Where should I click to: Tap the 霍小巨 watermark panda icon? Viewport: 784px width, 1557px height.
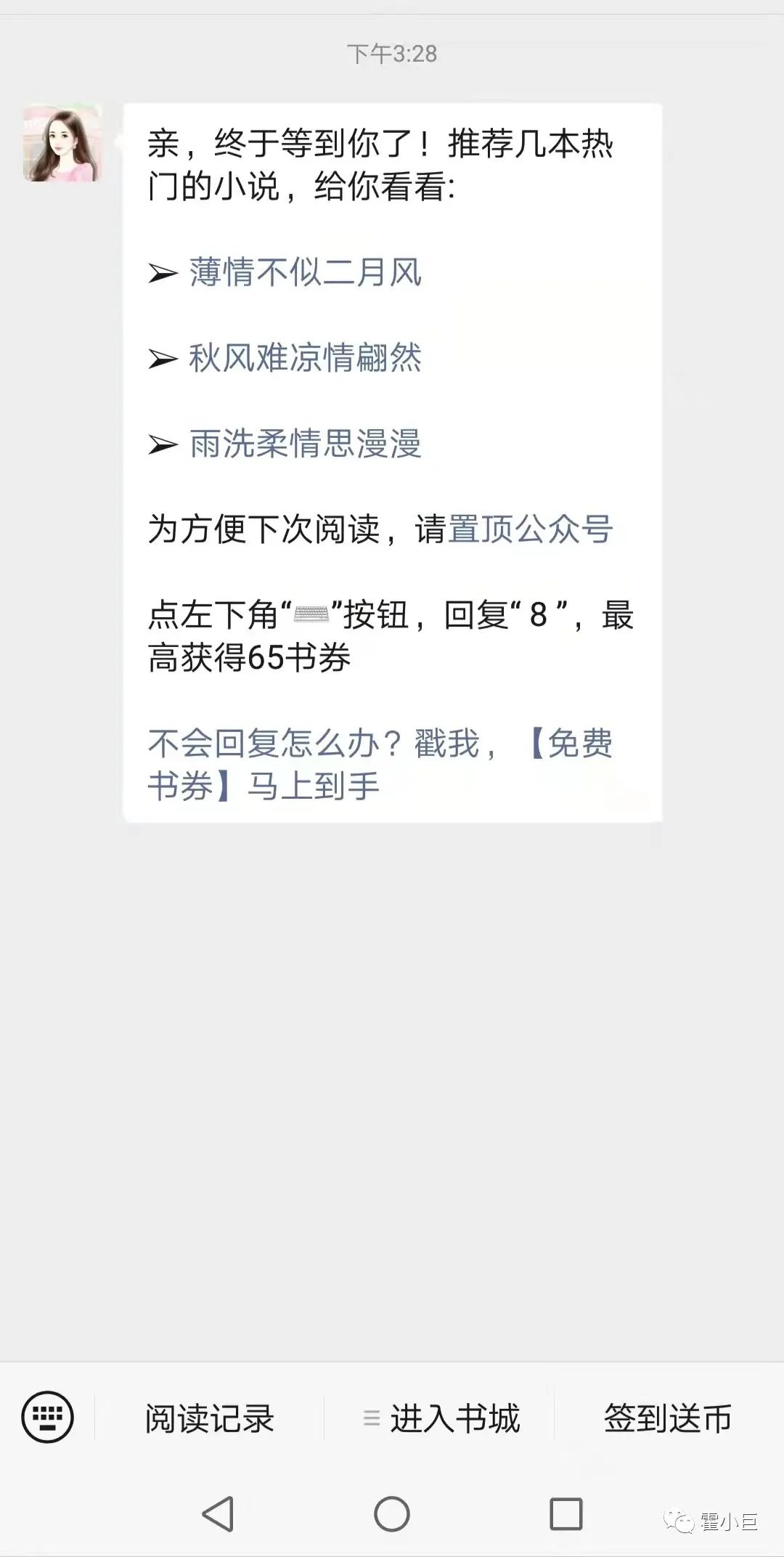678,1521
